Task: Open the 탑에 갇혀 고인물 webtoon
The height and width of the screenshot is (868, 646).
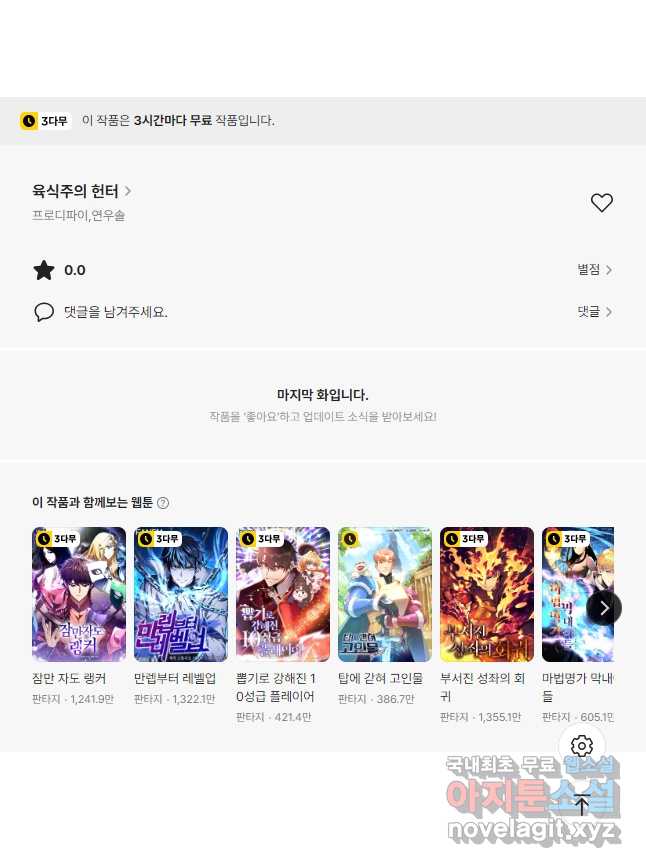Action: [x=385, y=595]
